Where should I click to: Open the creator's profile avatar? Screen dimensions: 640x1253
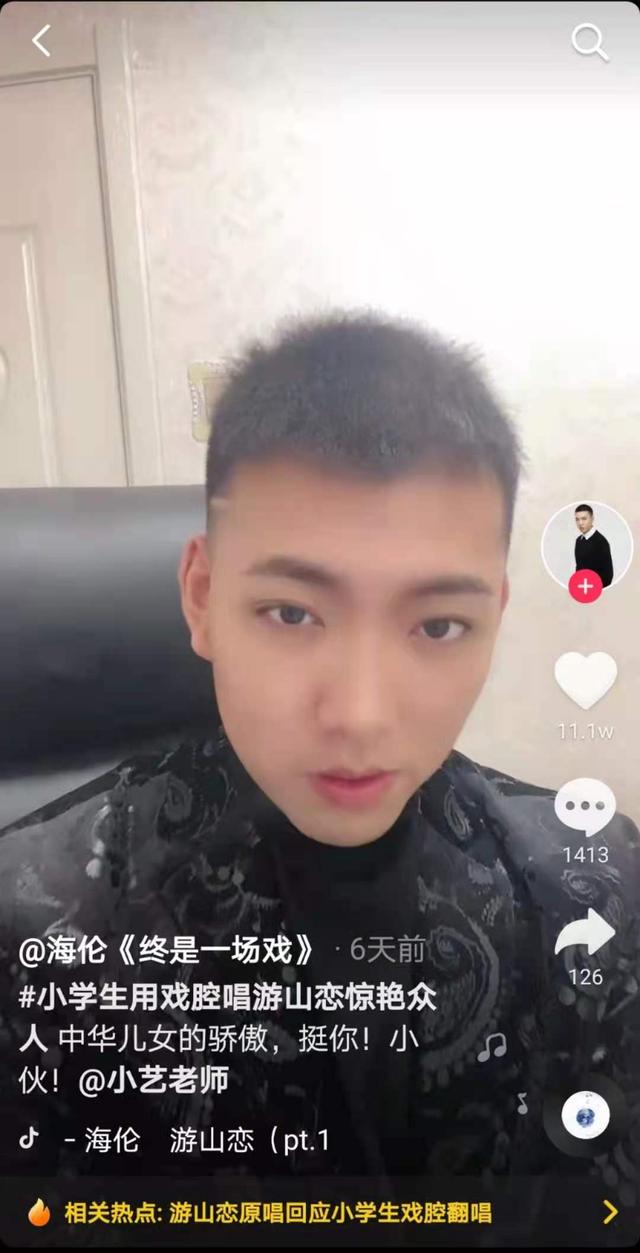586,545
